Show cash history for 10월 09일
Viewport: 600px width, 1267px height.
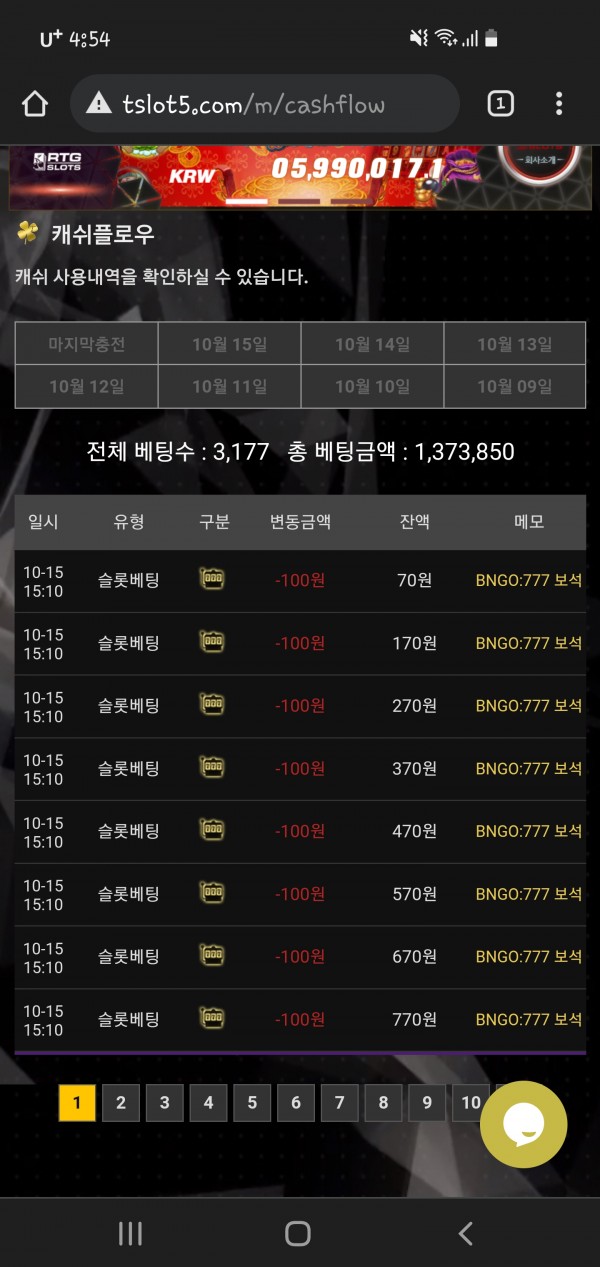click(514, 386)
